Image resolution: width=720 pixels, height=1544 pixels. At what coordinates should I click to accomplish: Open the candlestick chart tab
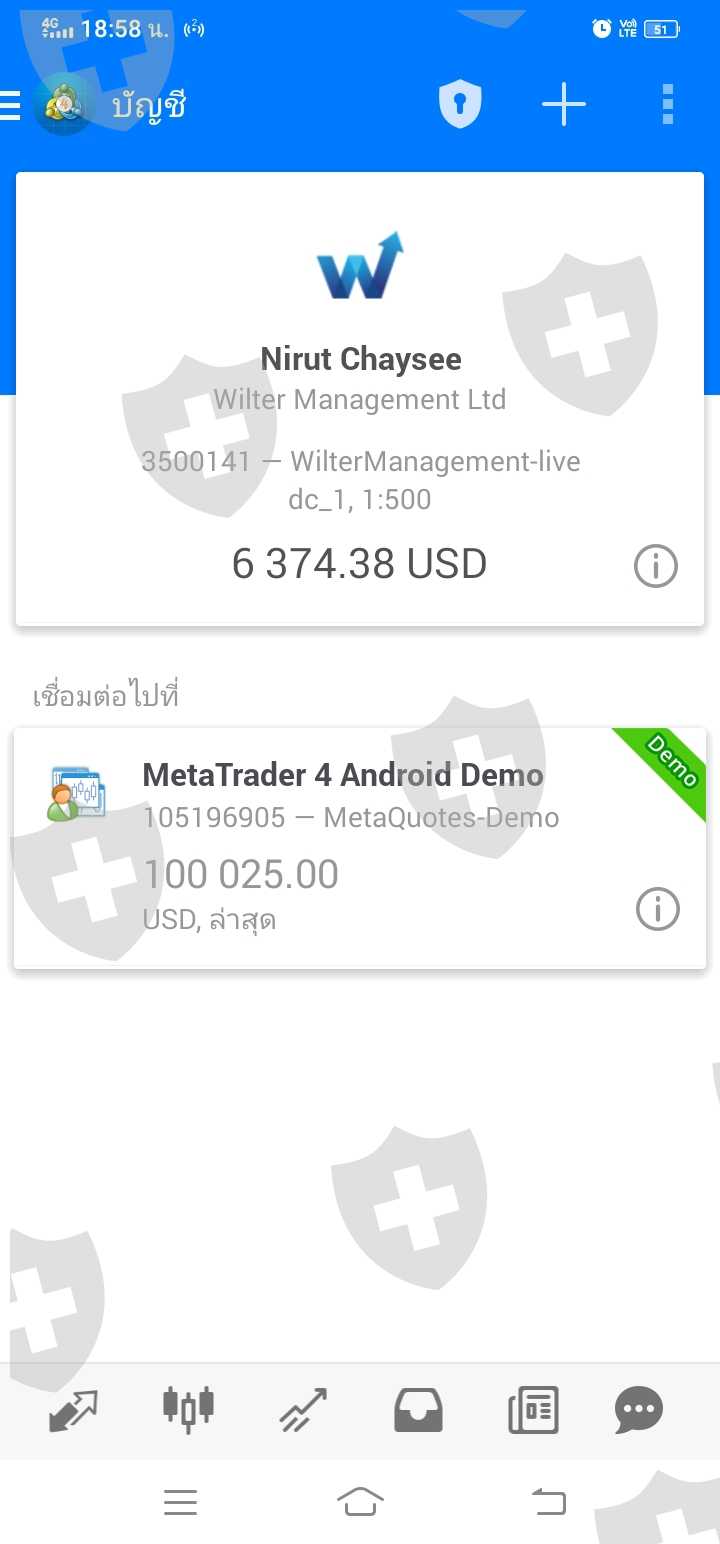[188, 1408]
